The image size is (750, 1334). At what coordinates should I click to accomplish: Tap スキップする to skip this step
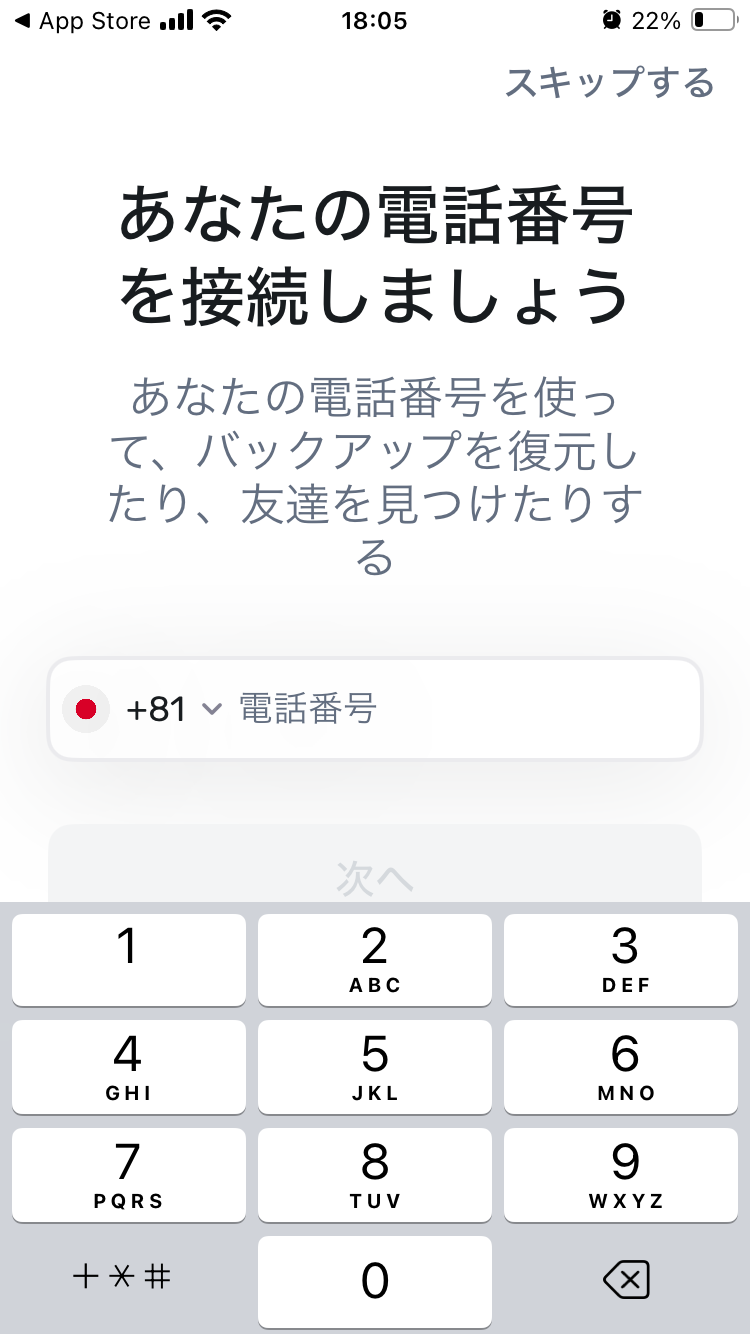click(609, 83)
